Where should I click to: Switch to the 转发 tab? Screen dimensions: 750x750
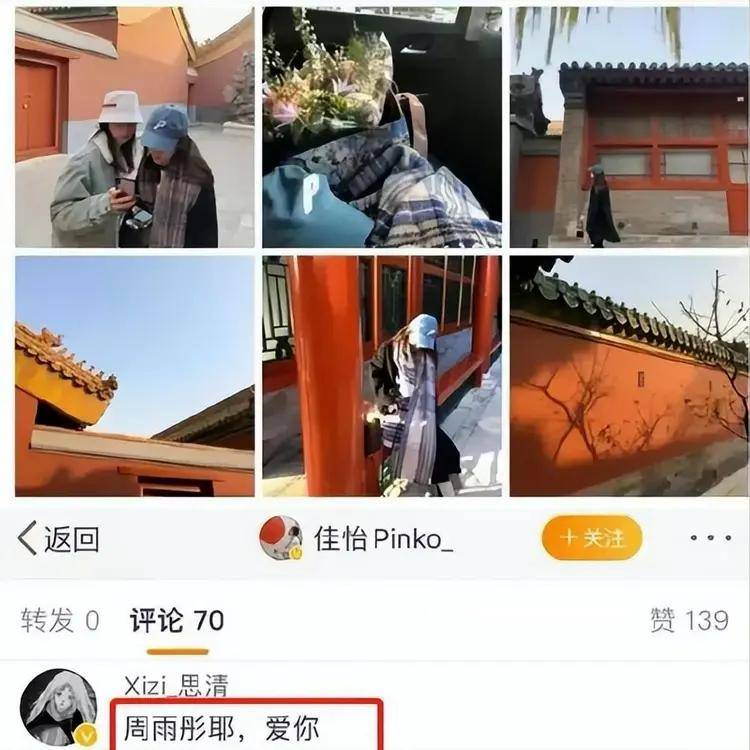[x=60, y=621]
